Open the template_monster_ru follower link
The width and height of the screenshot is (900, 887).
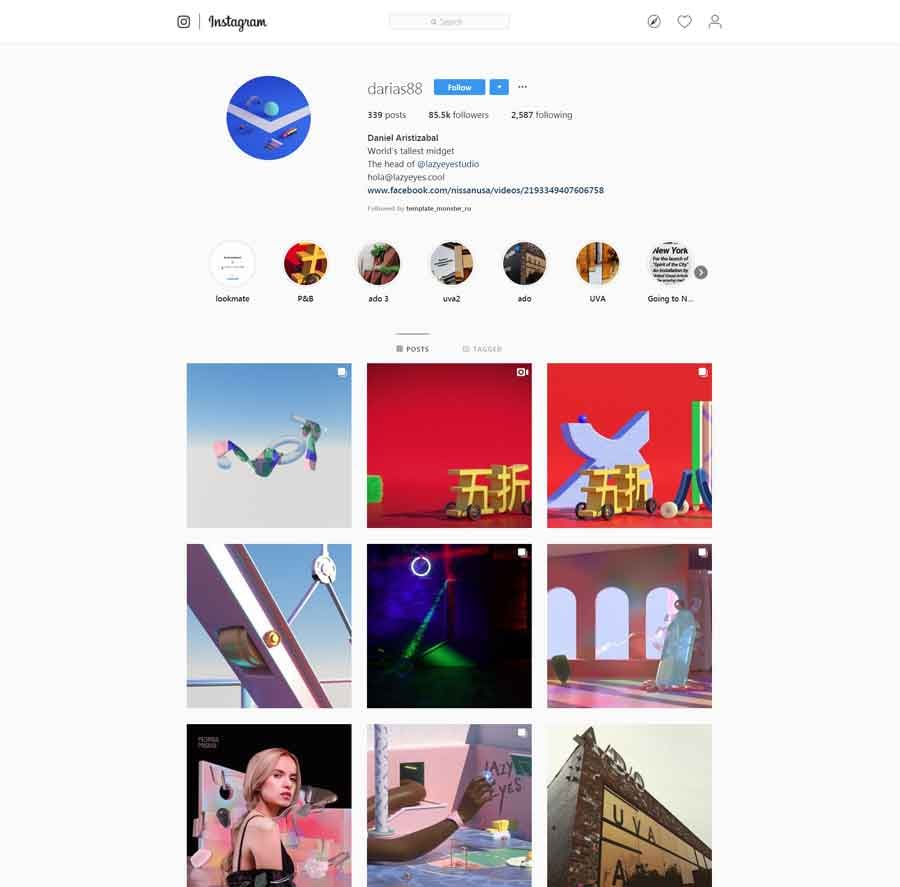pos(438,208)
